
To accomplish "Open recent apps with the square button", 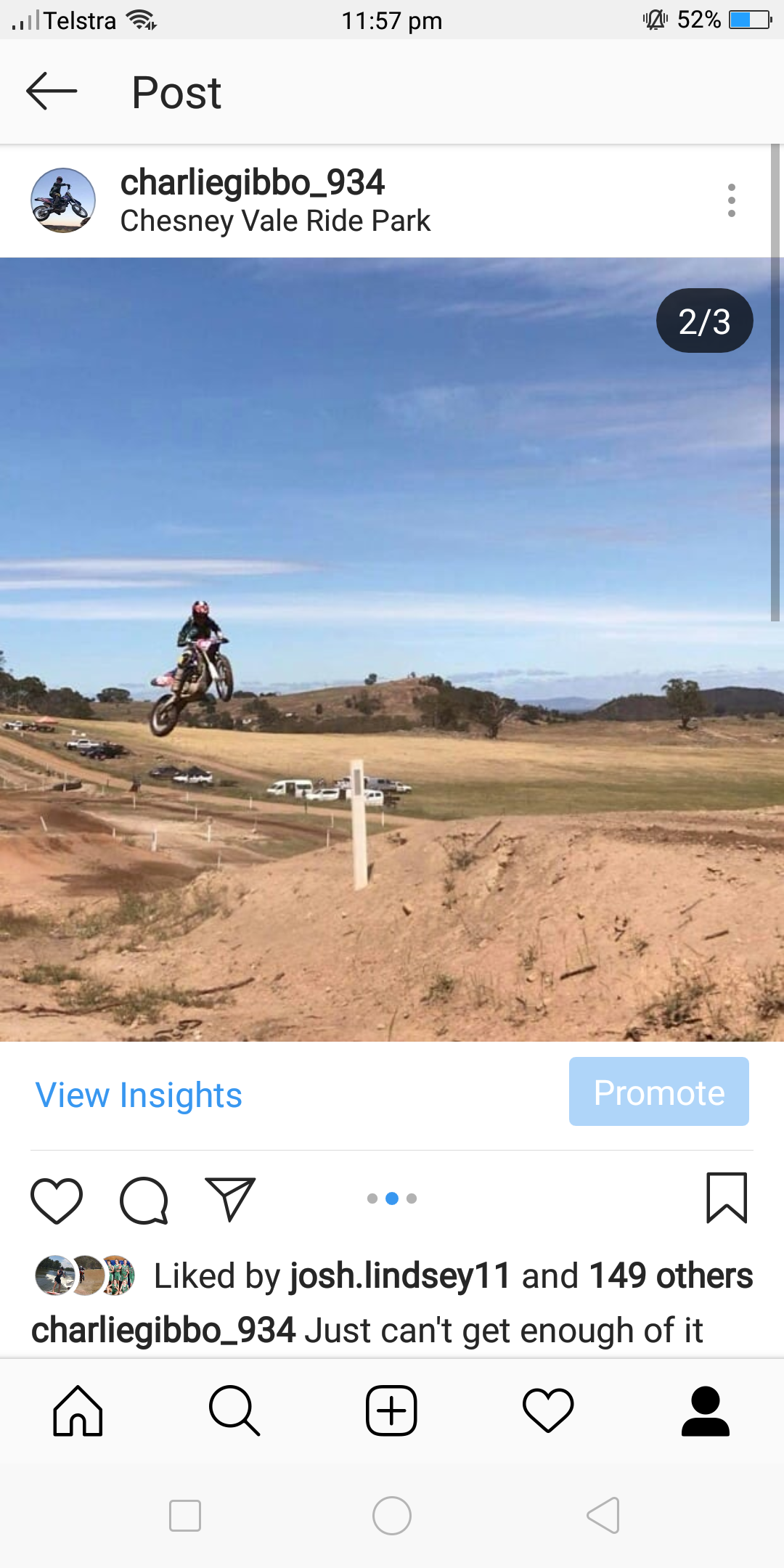I will 185,1516.
